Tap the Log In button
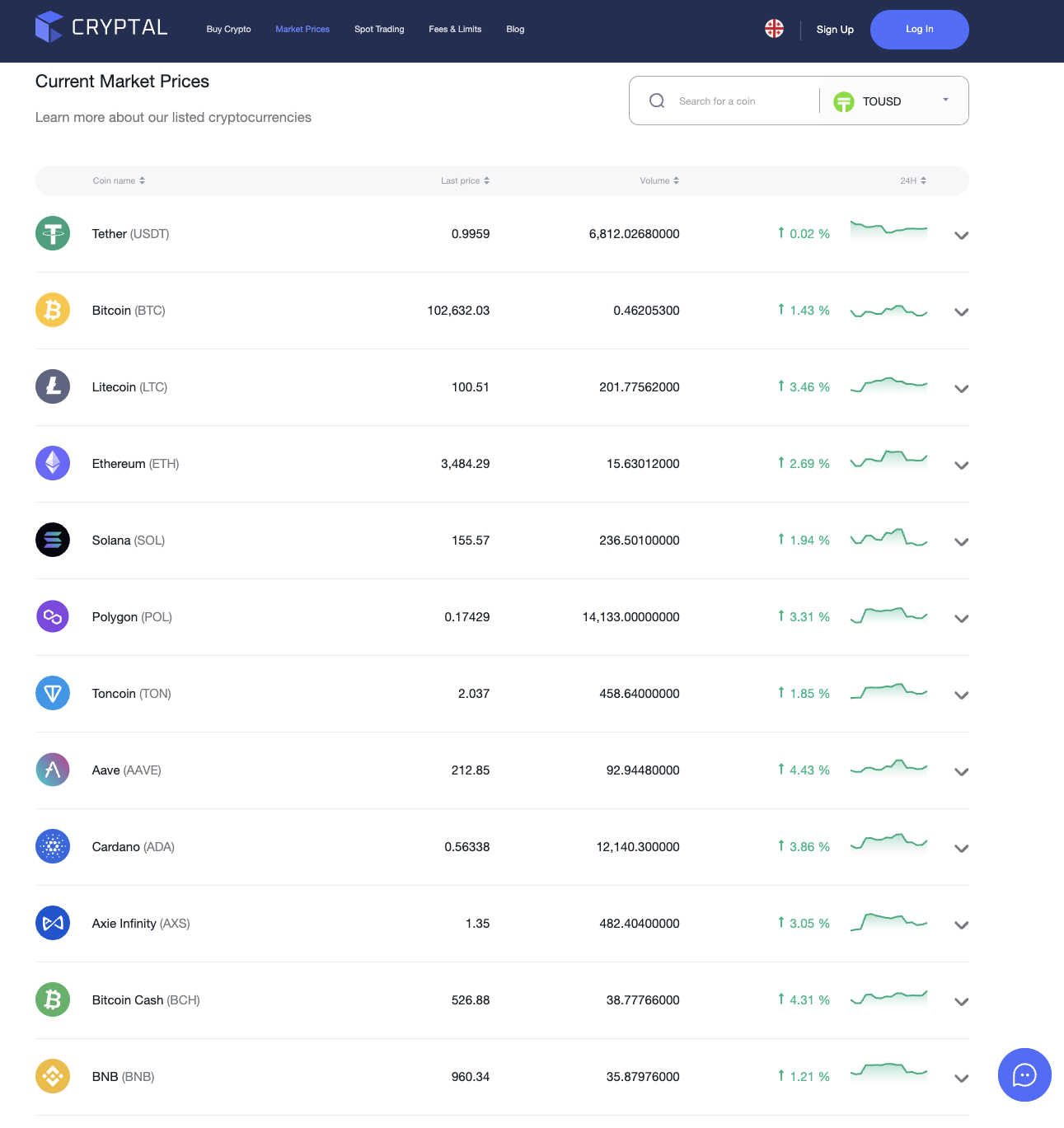The width and height of the screenshot is (1064, 1128). [919, 30]
